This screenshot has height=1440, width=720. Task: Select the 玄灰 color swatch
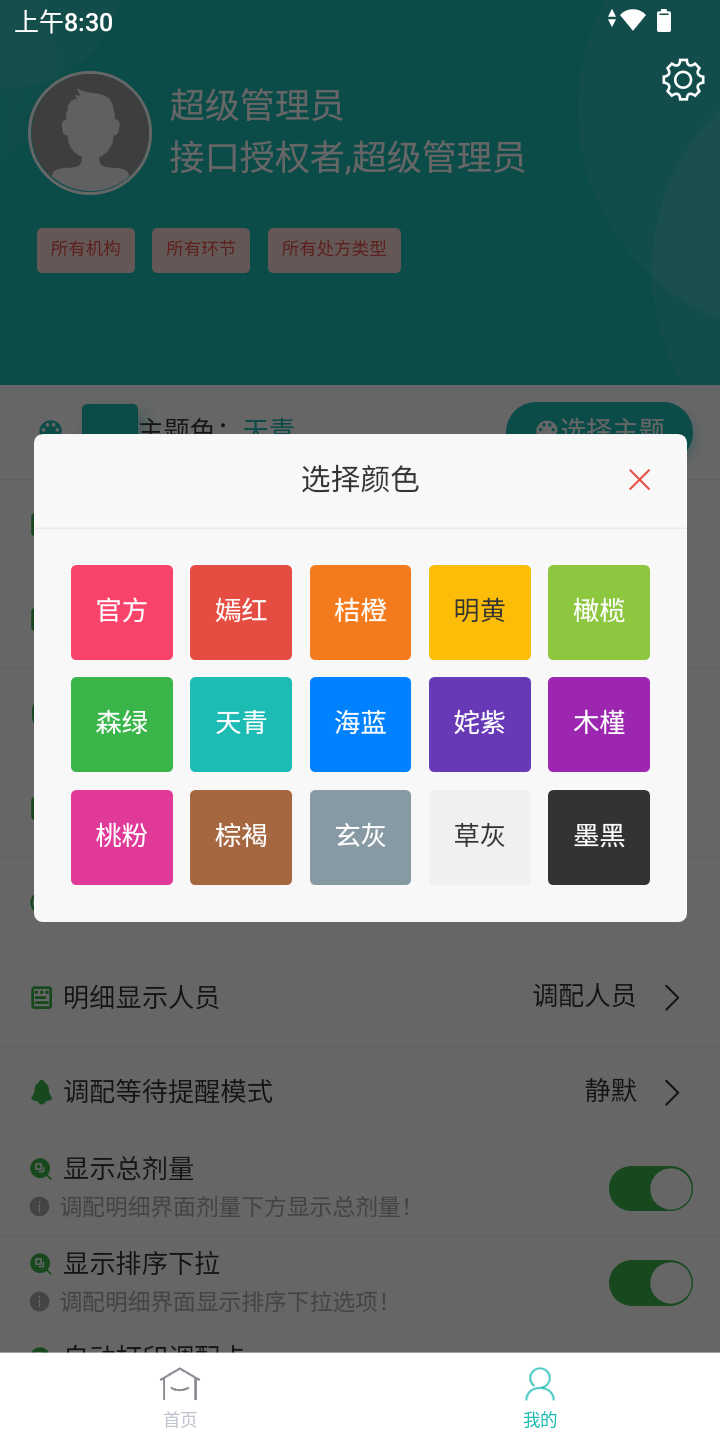tap(360, 837)
